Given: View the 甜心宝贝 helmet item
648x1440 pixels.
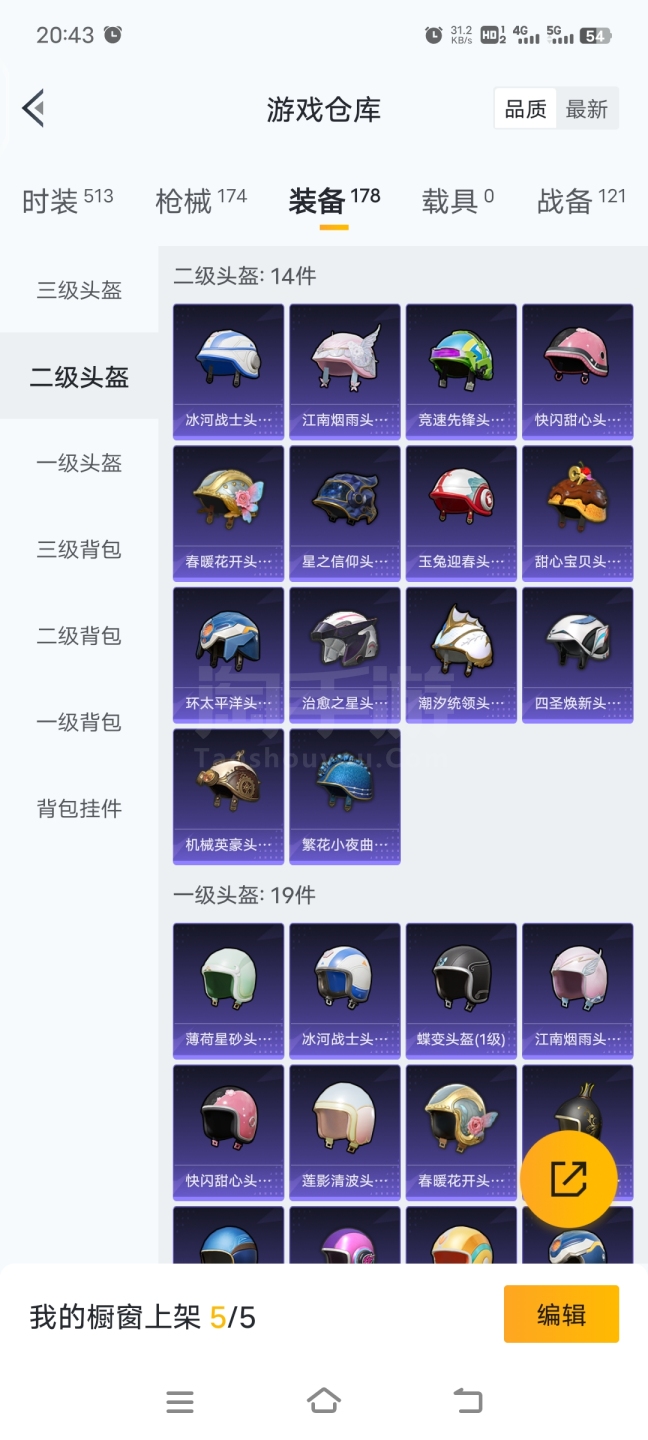Looking at the screenshot, I should [x=577, y=512].
